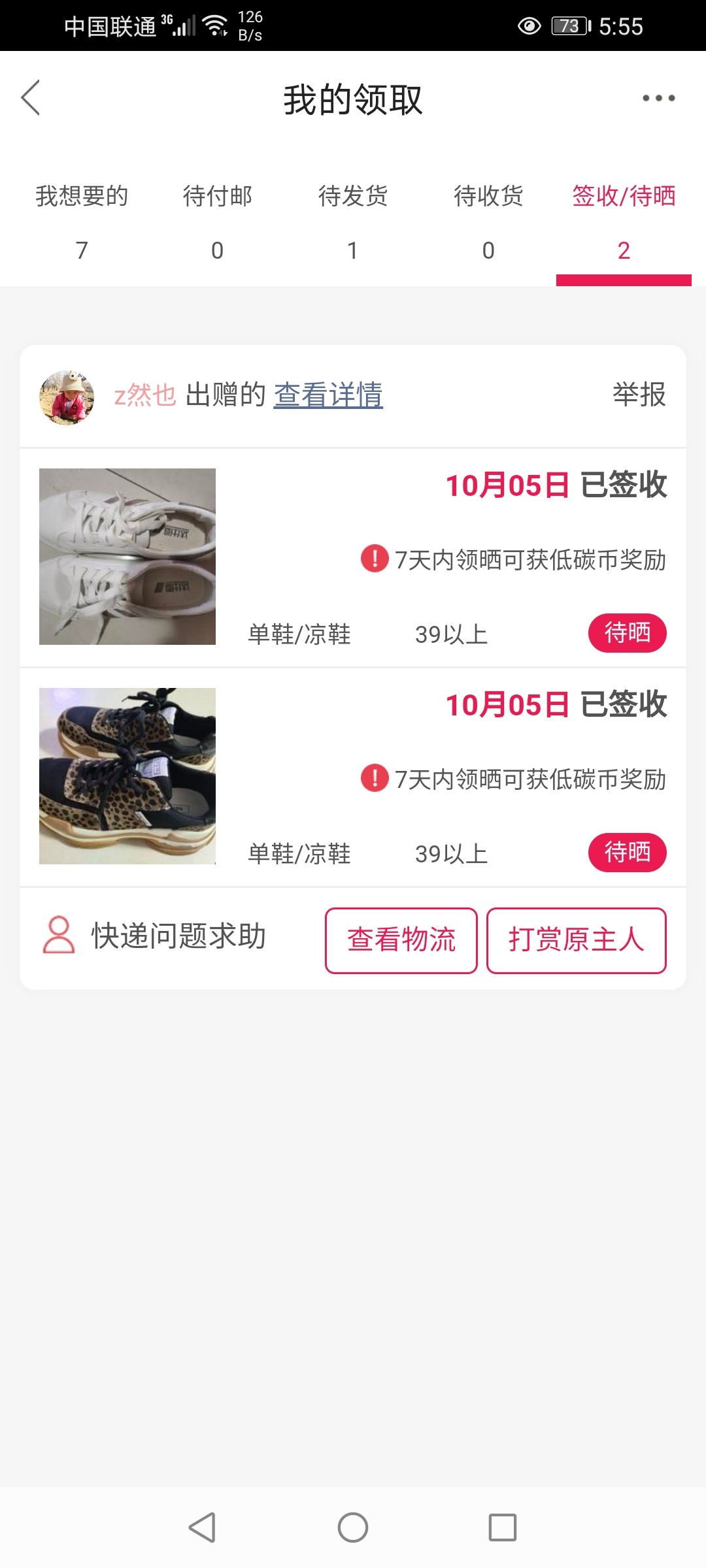This screenshot has width=706, height=1568.
Task: Switch to the 我想要的 tab
Action: tap(82, 221)
